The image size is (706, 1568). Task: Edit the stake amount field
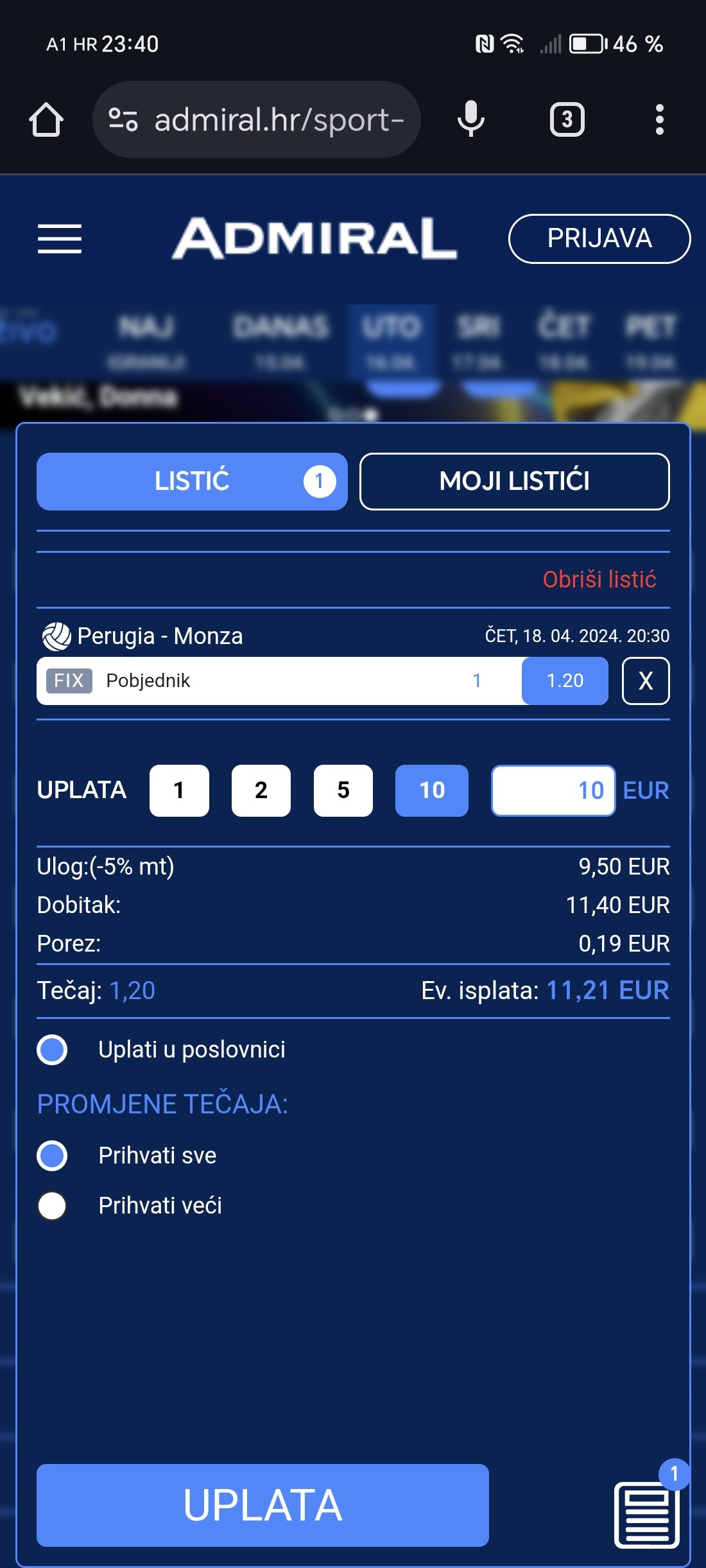pos(553,790)
